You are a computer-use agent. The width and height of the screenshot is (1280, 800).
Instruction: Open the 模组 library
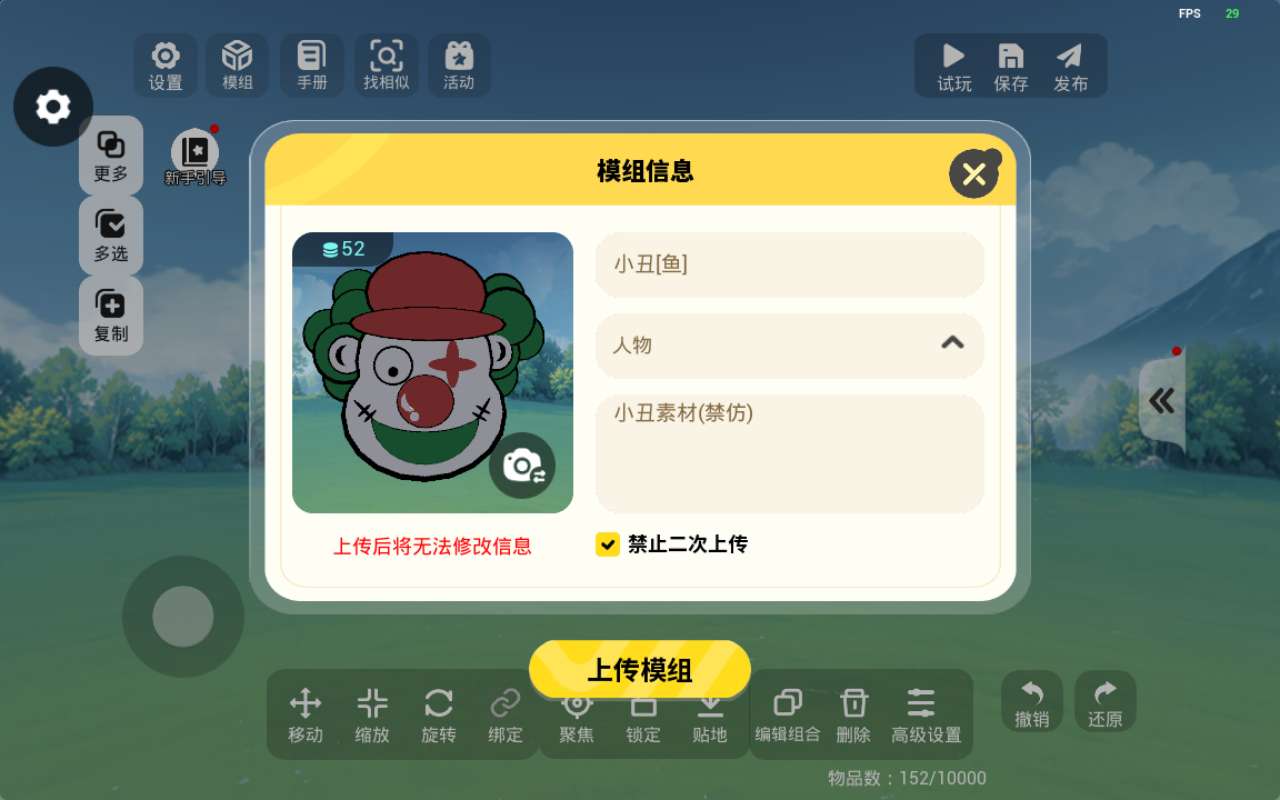coord(237,66)
